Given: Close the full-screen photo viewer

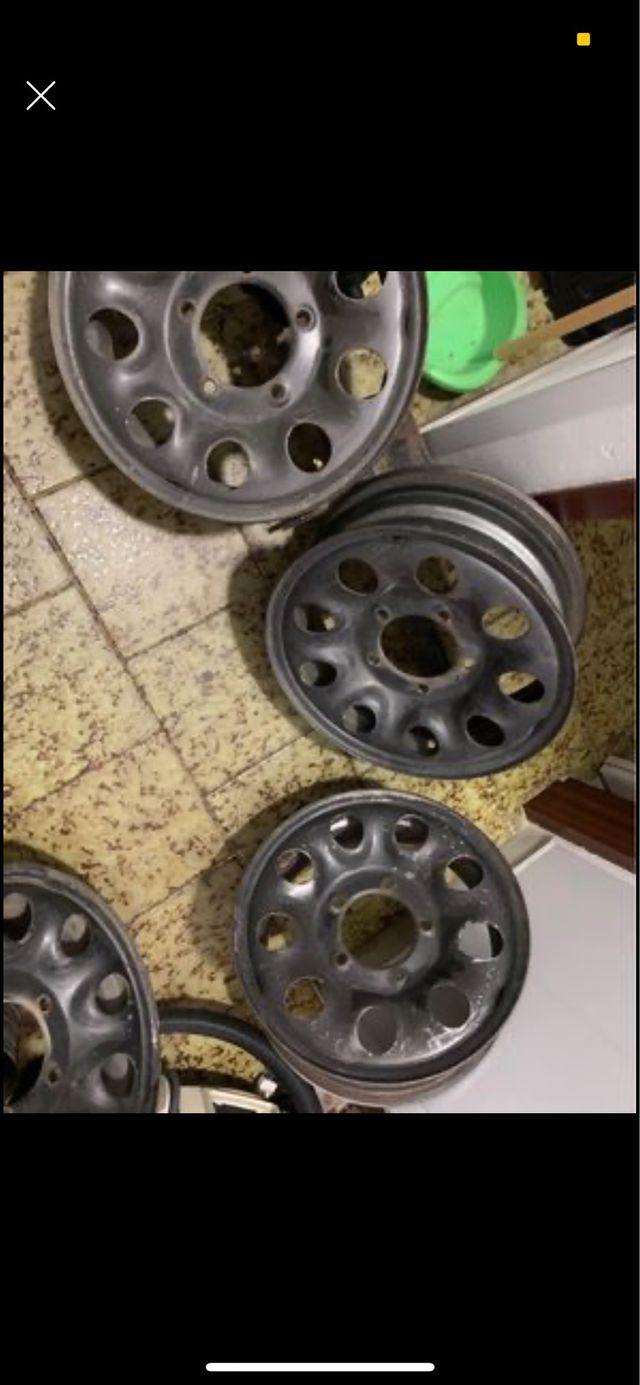Looking at the screenshot, I should (41, 96).
